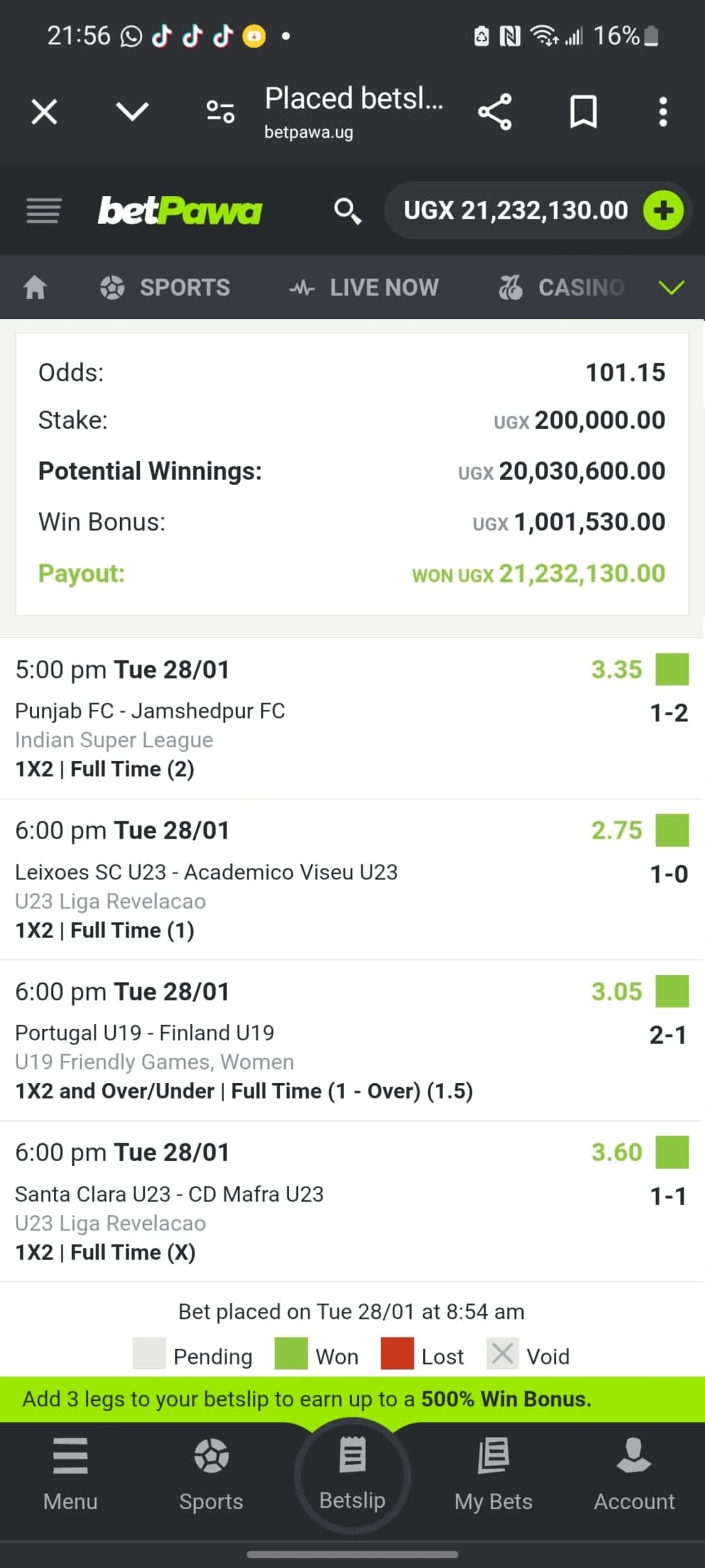Switch to the SPORTS tab
Screen dimensions: 705x1568
click(x=165, y=287)
